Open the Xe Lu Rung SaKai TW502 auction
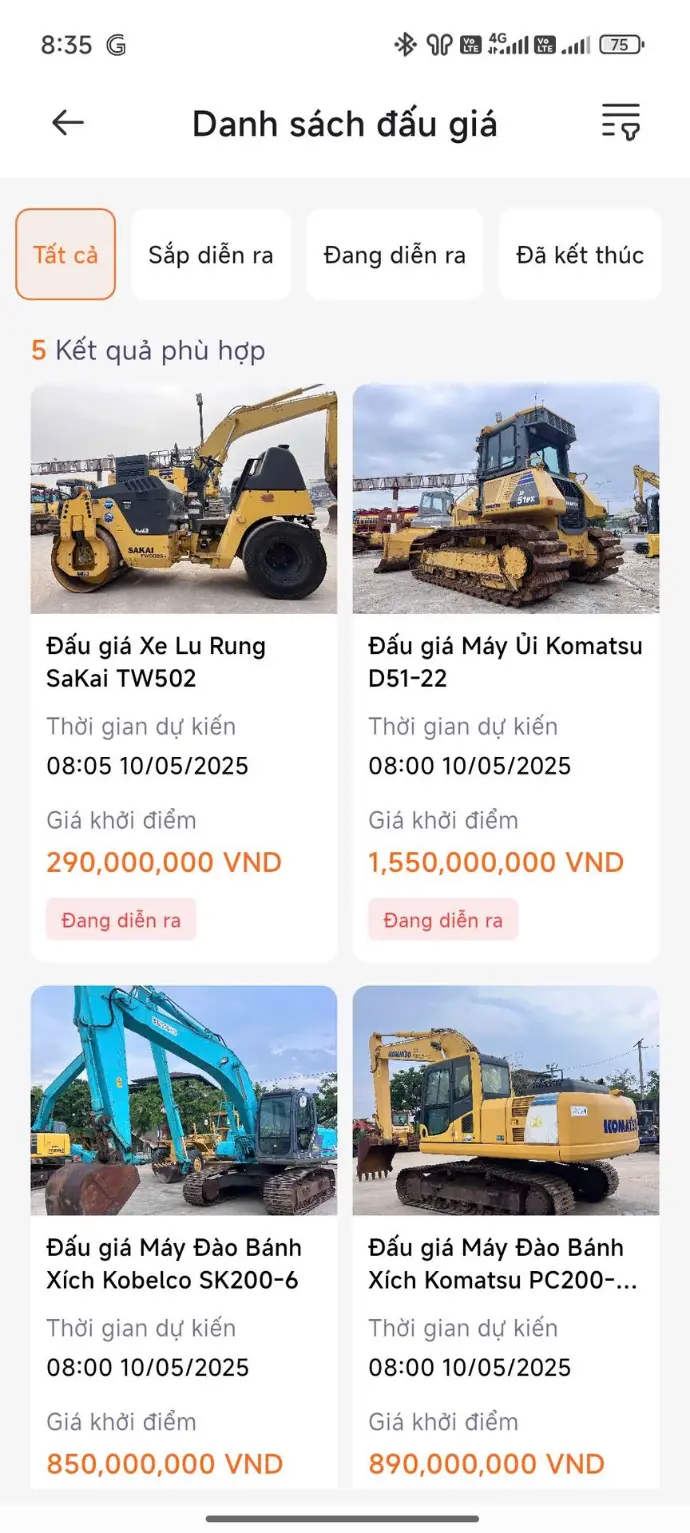The height and width of the screenshot is (1533, 690). coord(184,662)
